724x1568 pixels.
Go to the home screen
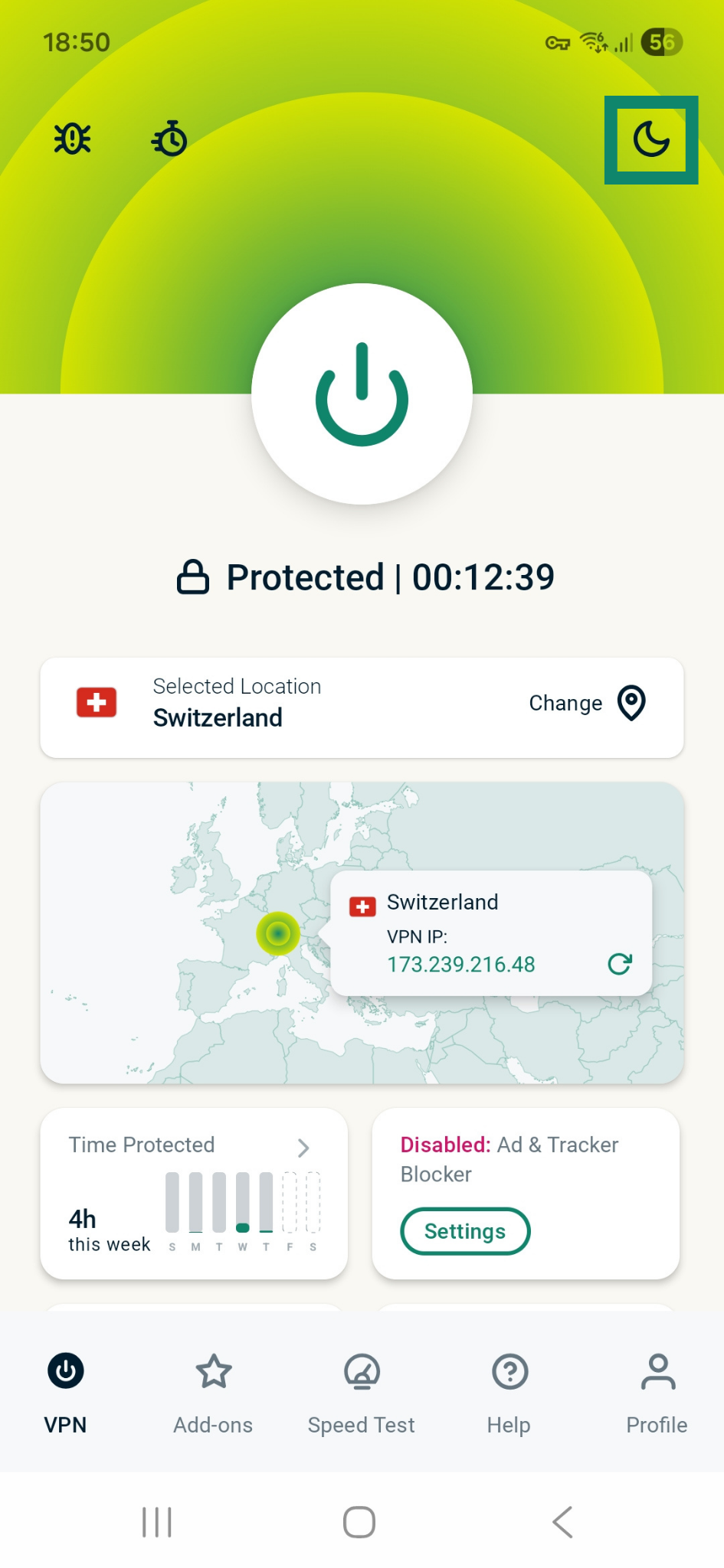(359, 1522)
